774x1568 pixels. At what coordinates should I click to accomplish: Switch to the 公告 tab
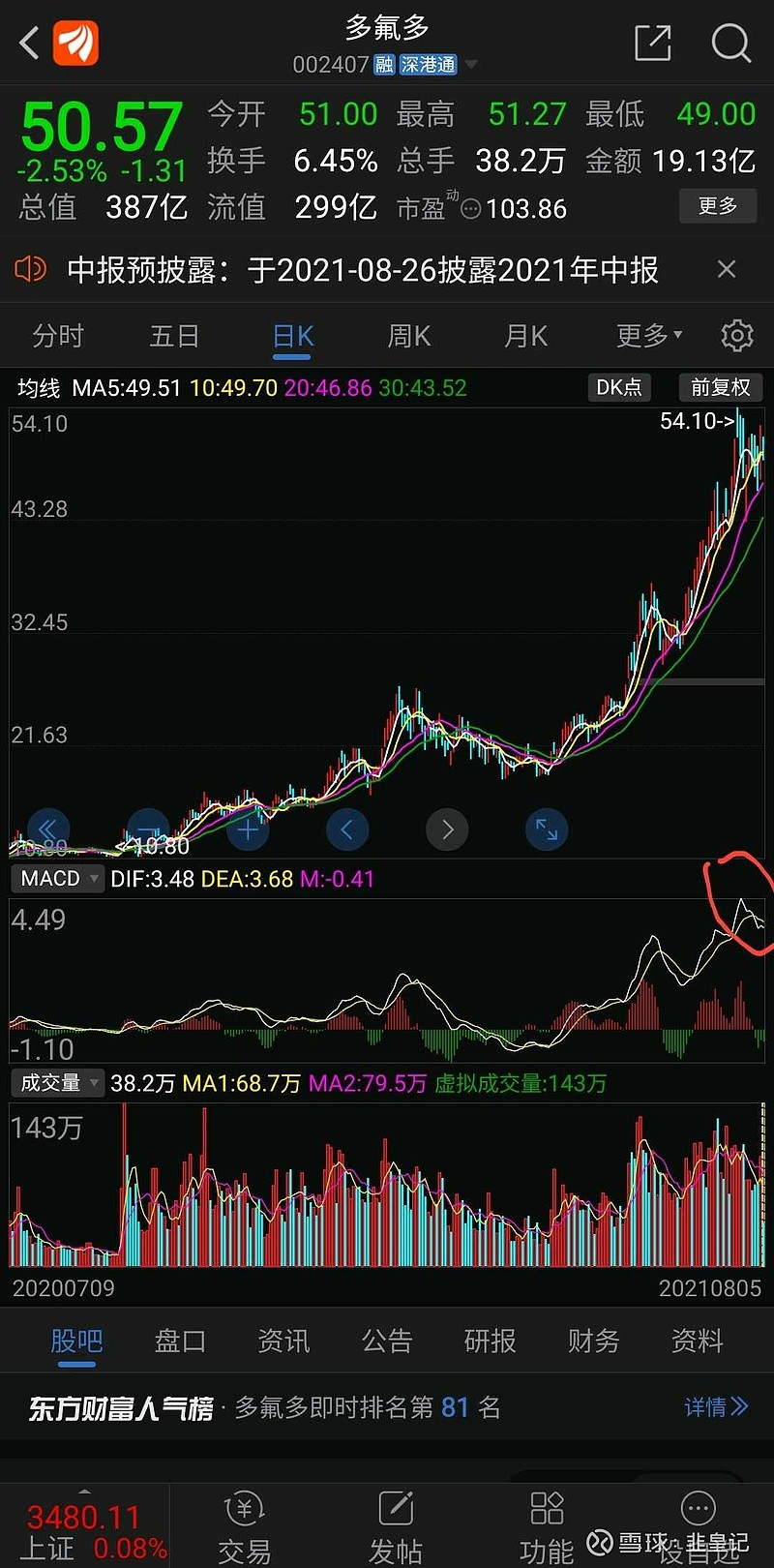(387, 1341)
